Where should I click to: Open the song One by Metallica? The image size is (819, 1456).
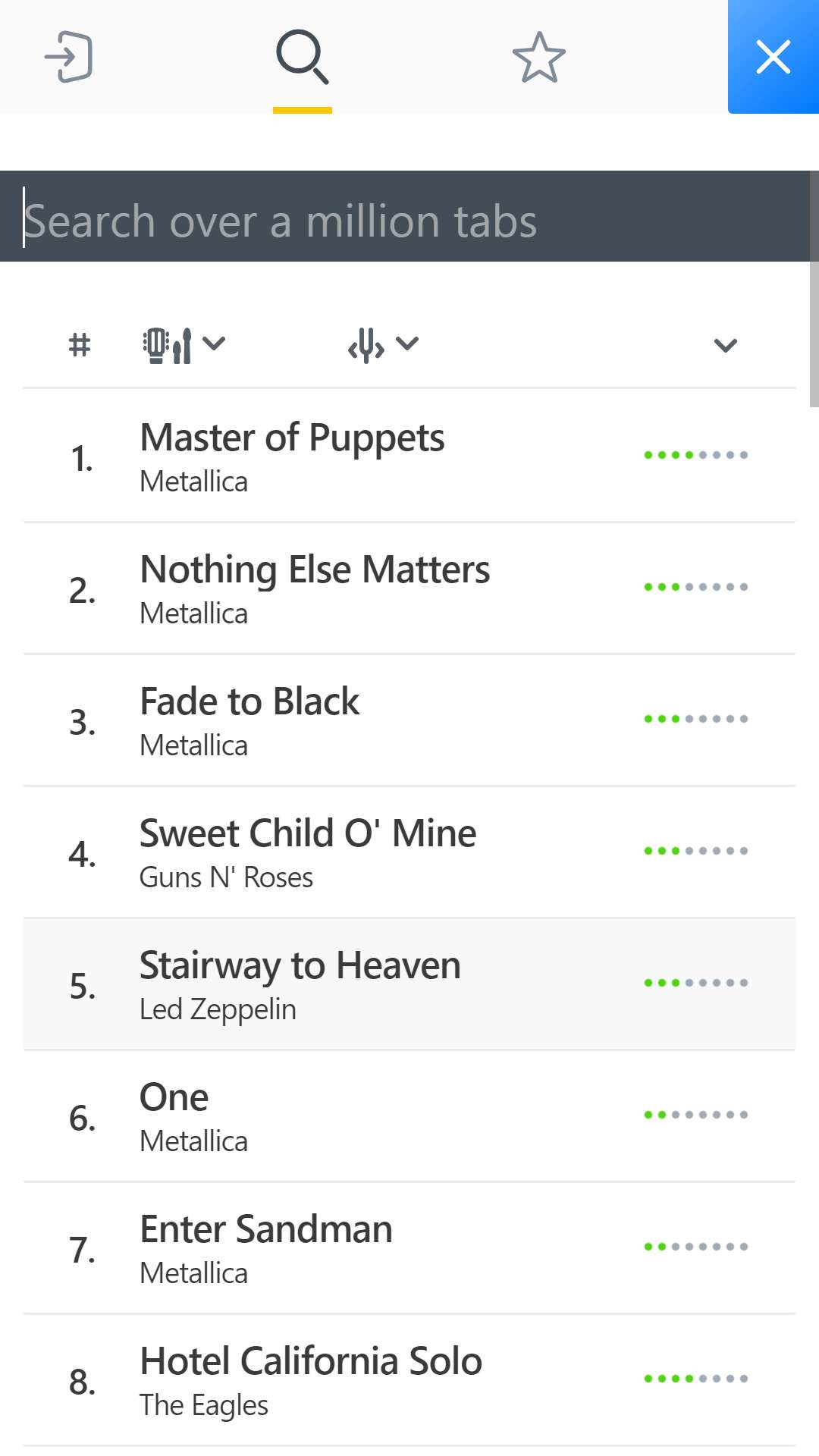click(x=409, y=1116)
